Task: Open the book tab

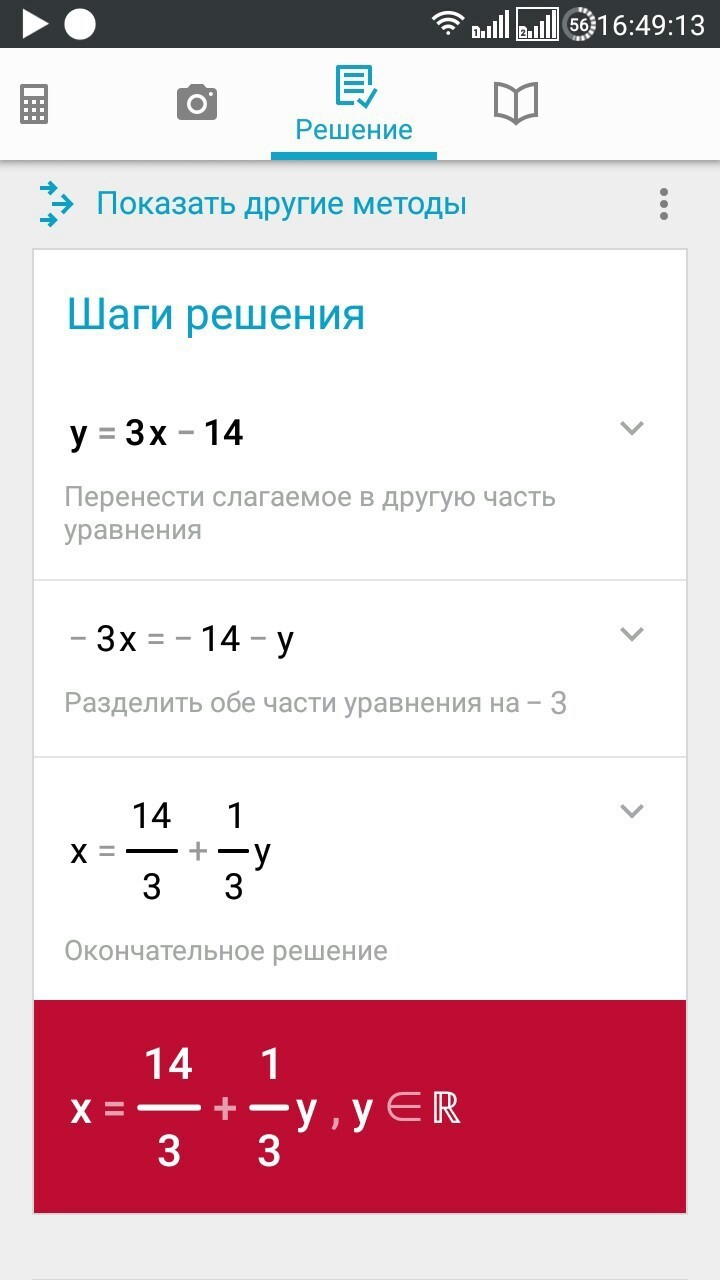Action: click(x=516, y=102)
